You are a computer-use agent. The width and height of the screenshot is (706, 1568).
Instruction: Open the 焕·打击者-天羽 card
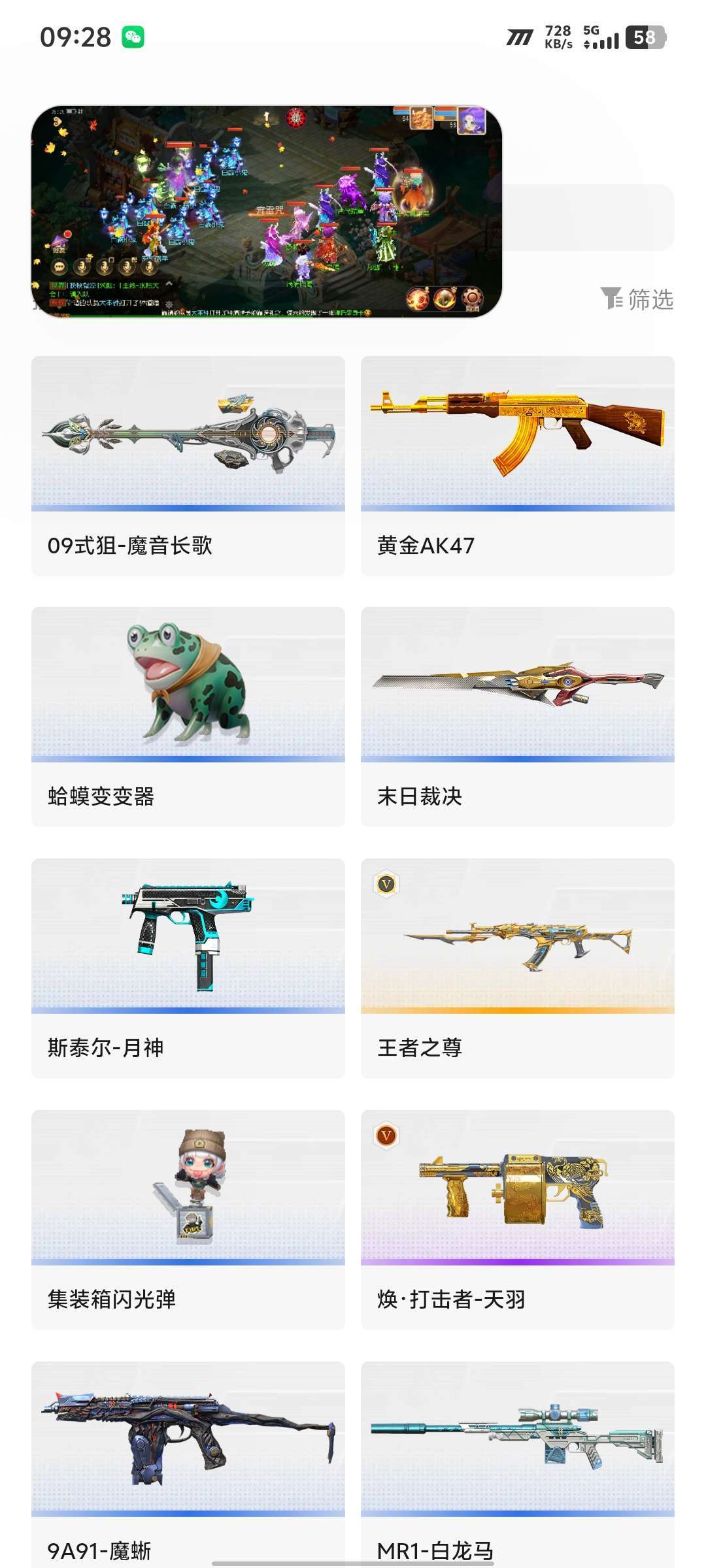[x=518, y=1220]
